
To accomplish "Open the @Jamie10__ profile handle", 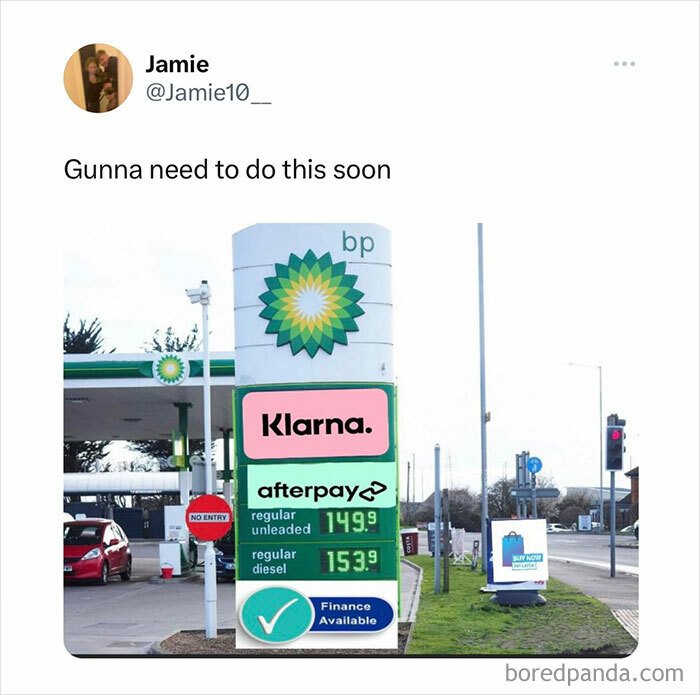I will (x=208, y=95).
